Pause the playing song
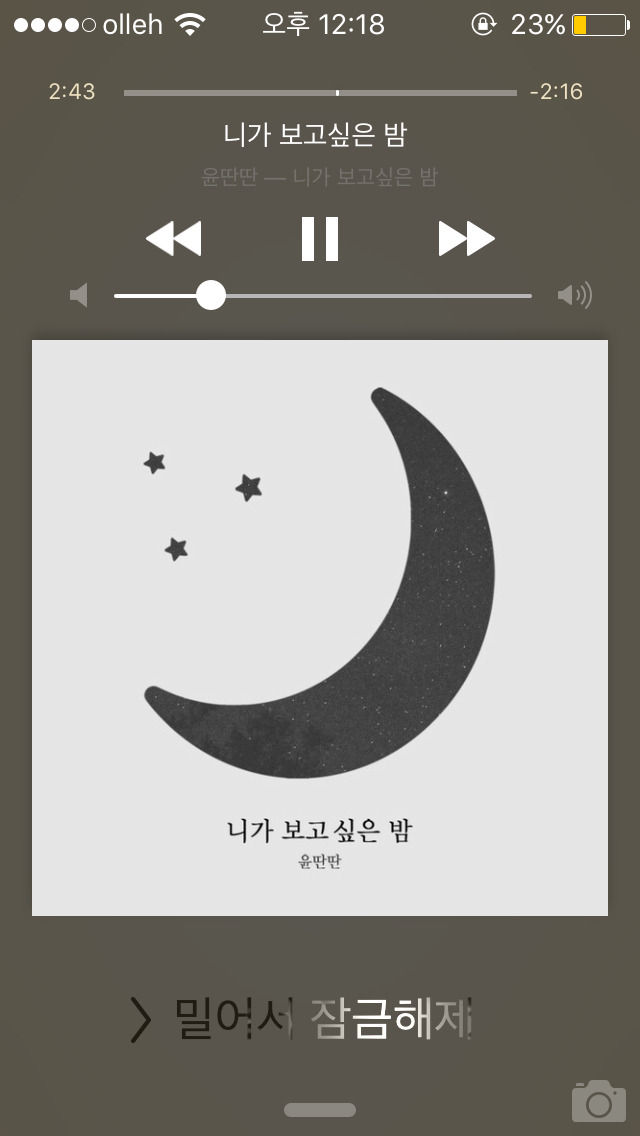The width and height of the screenshot is (640, 1136). pyautogui.click(x=320, y=238)
